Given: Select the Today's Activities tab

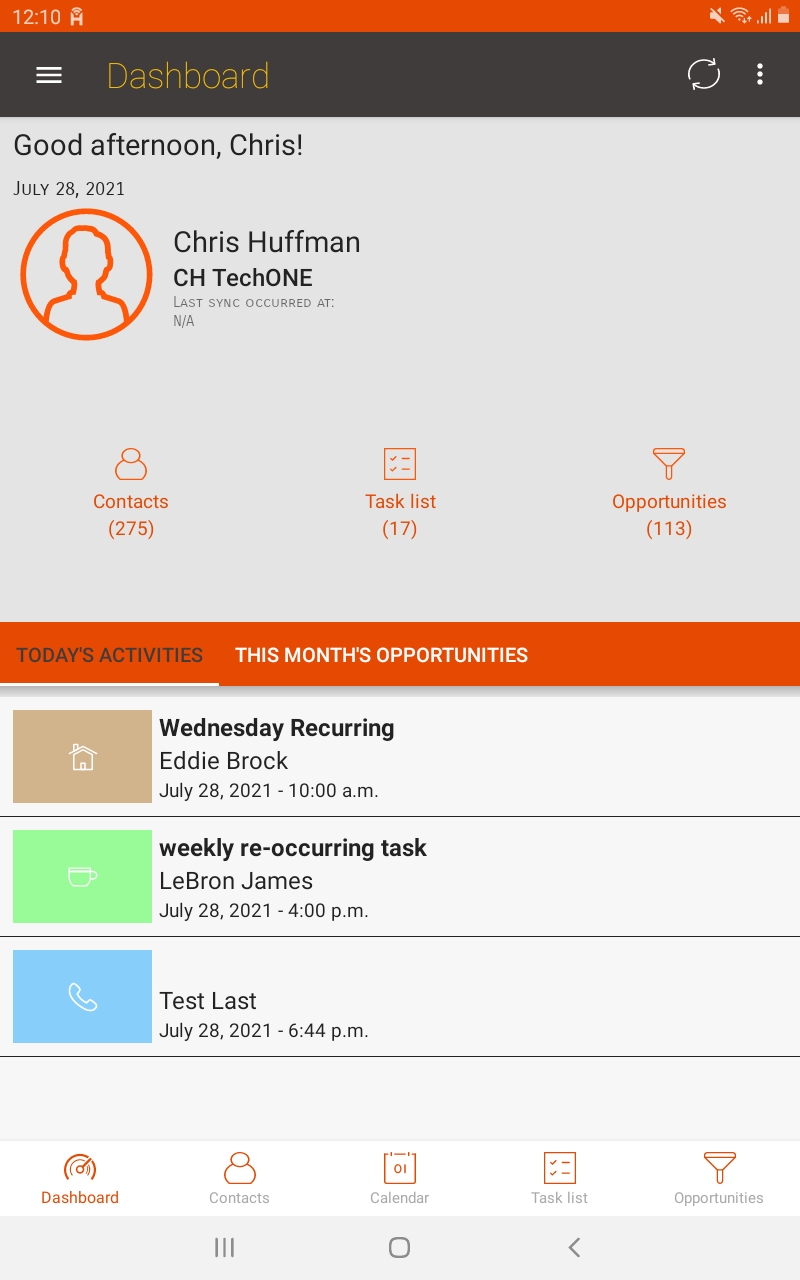Looking at the screenshot, I should pyautogui.click(x=109, y=655).
